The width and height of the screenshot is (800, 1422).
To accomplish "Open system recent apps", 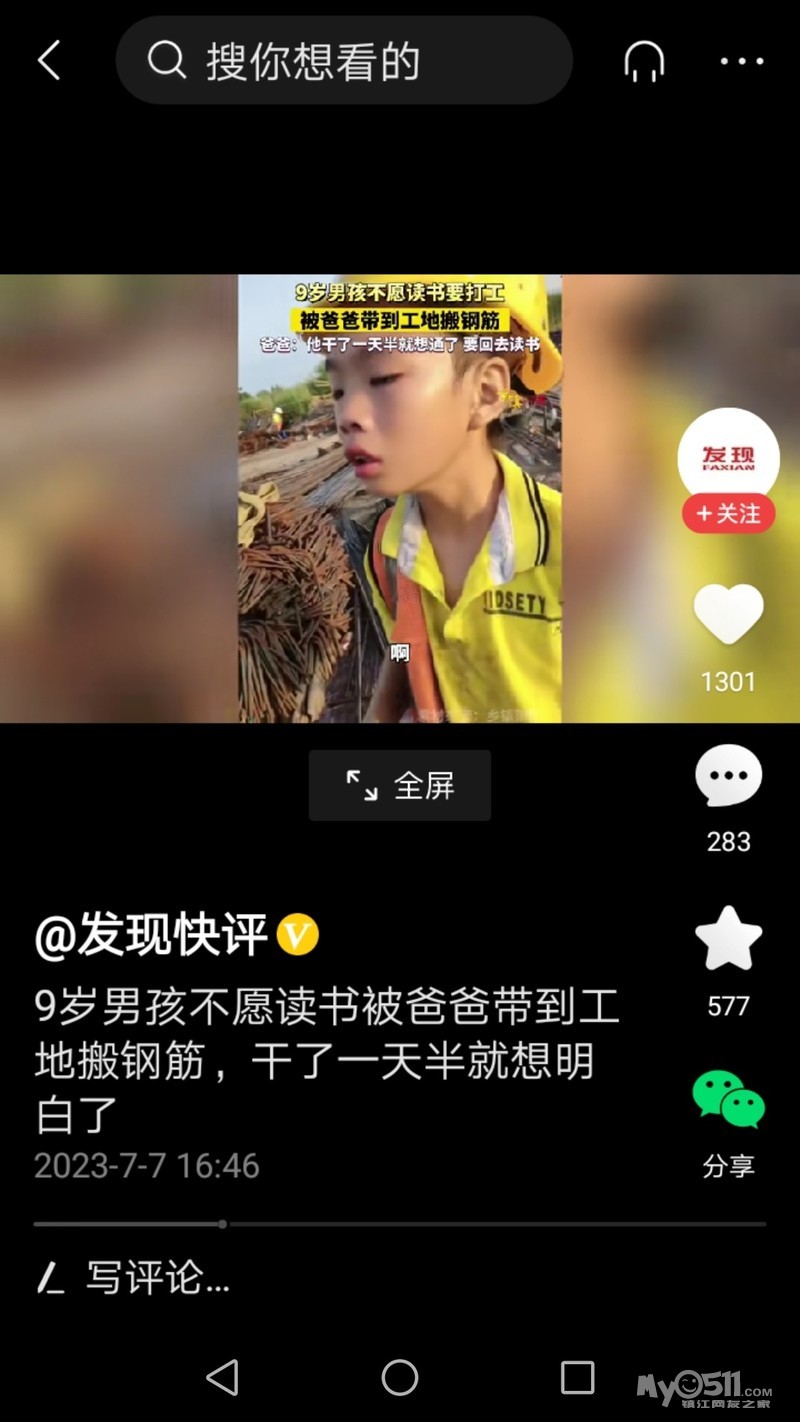I will click(577, 1377).
